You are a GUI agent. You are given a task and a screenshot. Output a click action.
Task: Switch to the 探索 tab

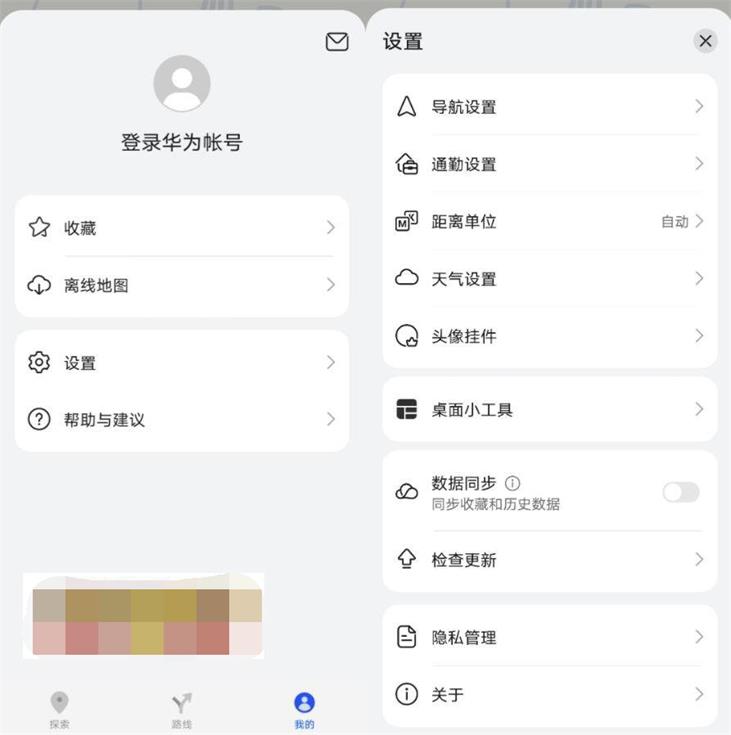point(60,708)
